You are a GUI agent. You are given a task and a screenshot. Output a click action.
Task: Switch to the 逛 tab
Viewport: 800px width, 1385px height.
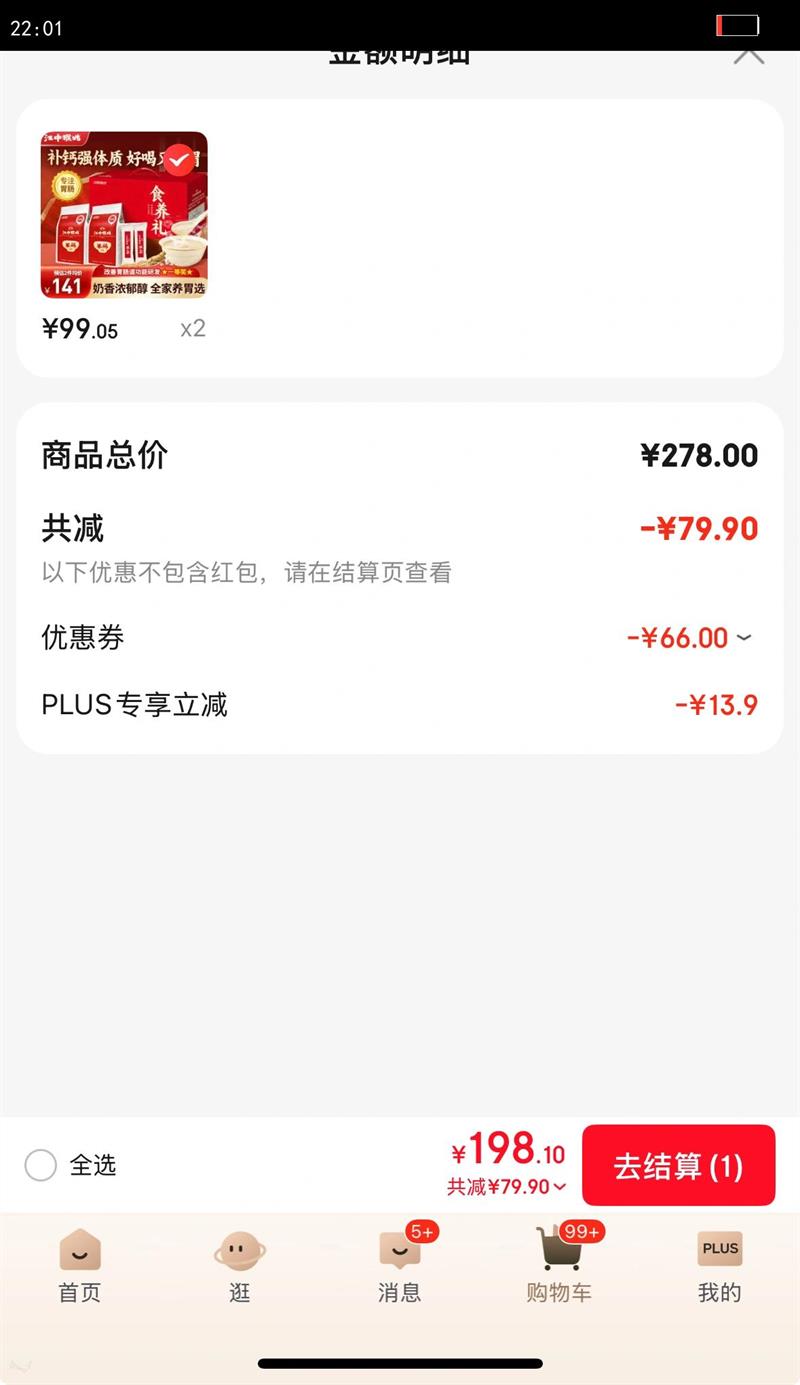239,1266
